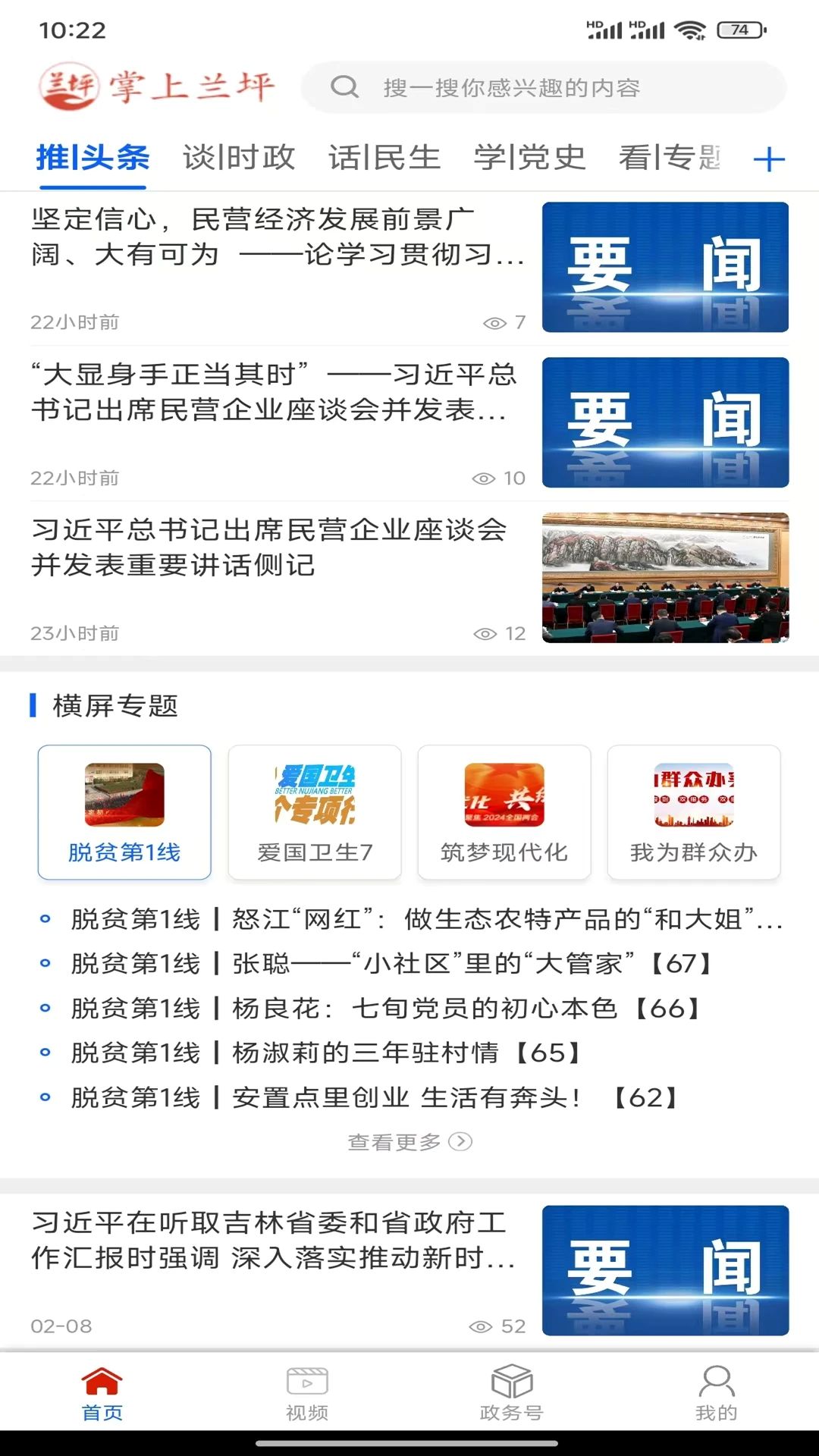Select the 爱国卫生7 topic card
Viewport: 819px width, 1456px height.
(x=315, y=812)
